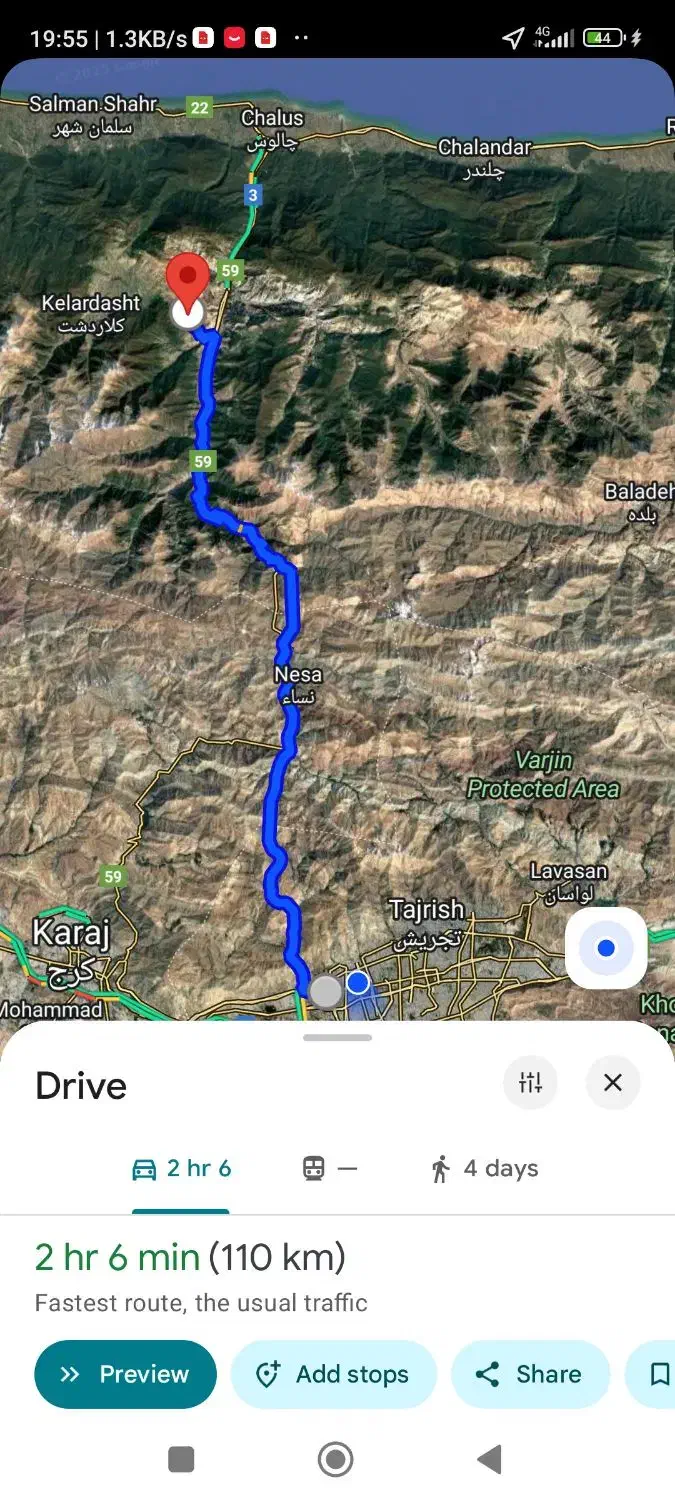
Task: Switch to the transit travel mode tab
Action: tap(329, 1169)
